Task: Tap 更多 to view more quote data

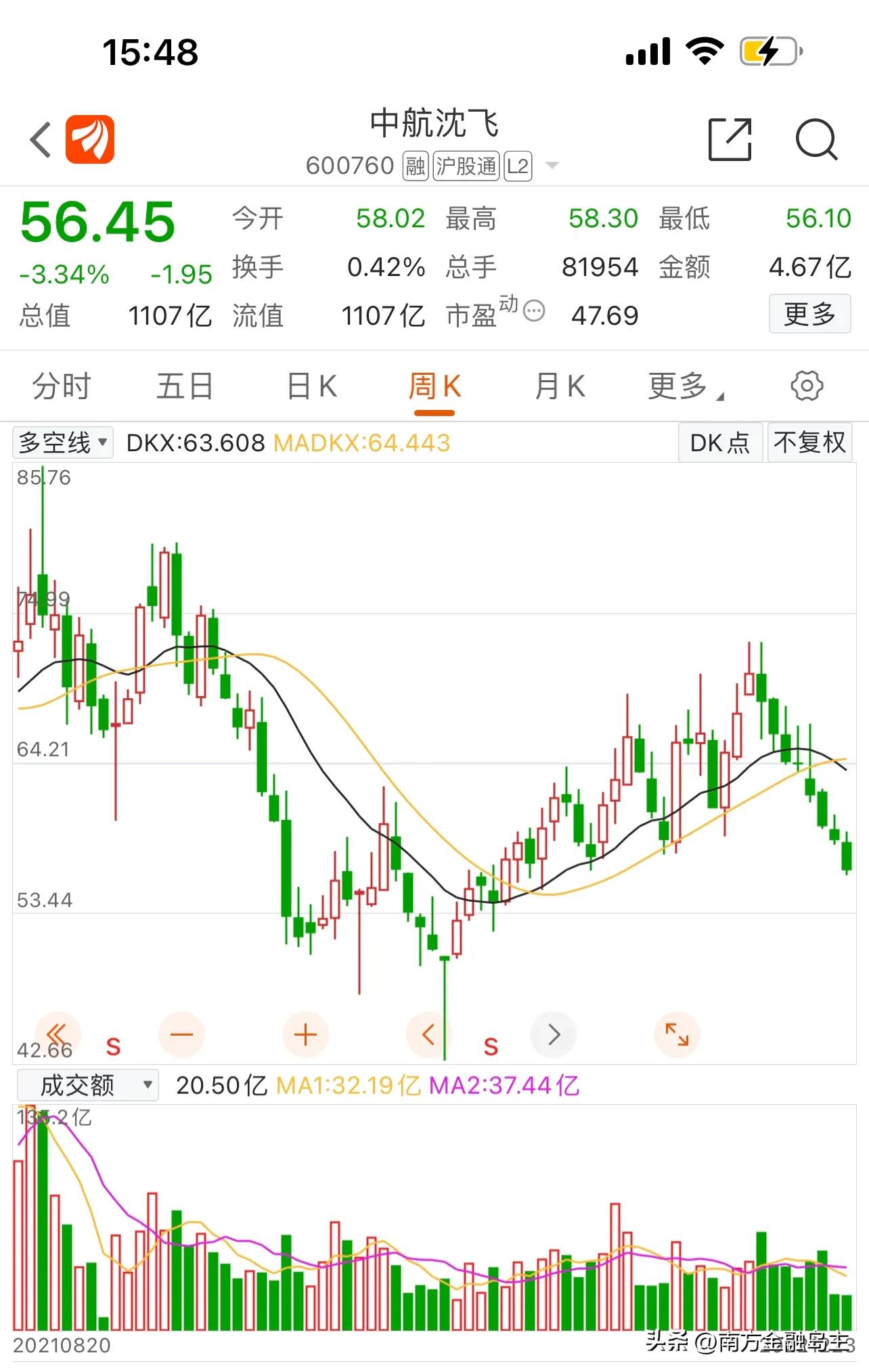Action: (x=809, y=314)
